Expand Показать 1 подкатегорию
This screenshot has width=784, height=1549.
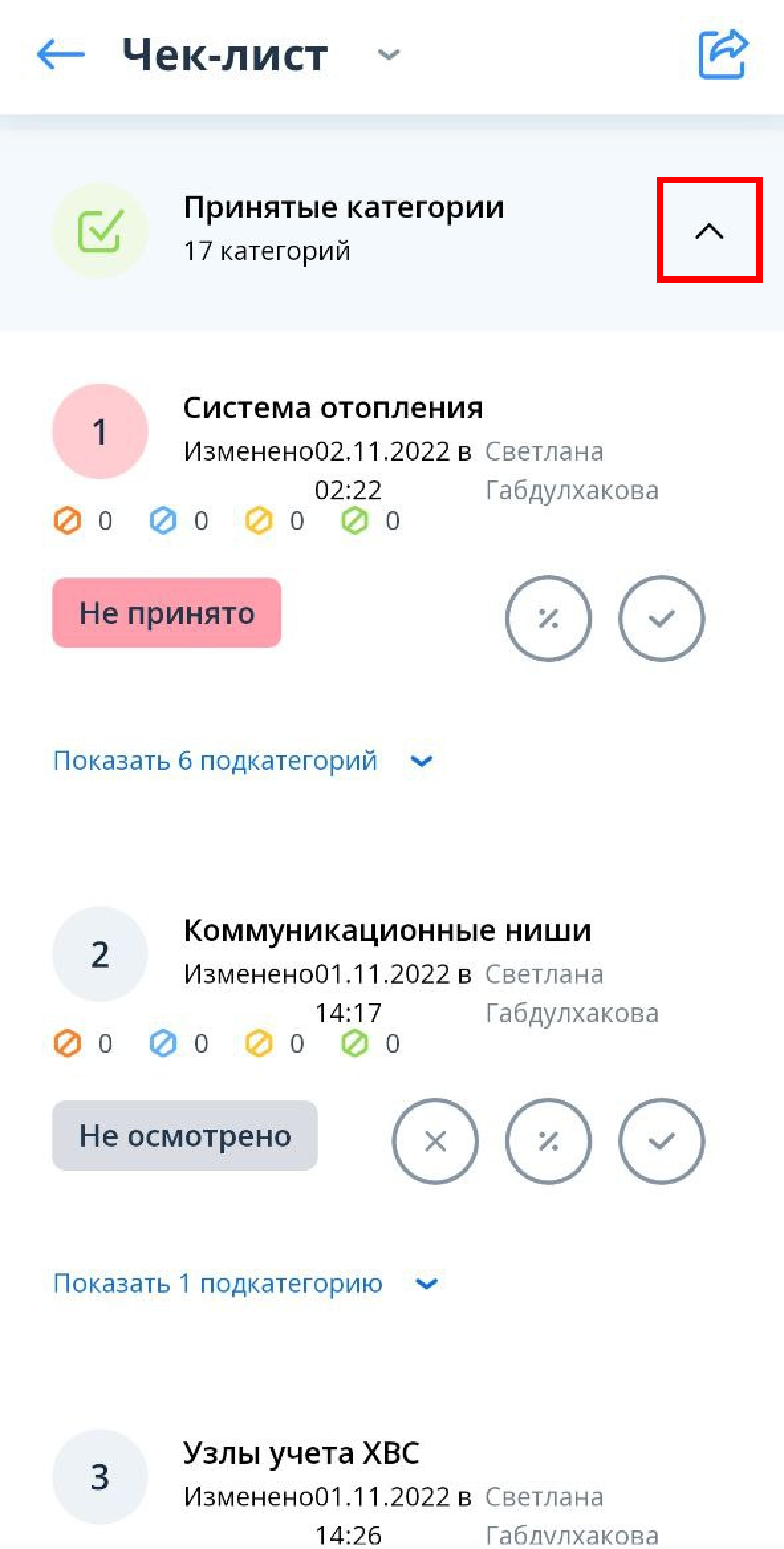[245, 1284]
